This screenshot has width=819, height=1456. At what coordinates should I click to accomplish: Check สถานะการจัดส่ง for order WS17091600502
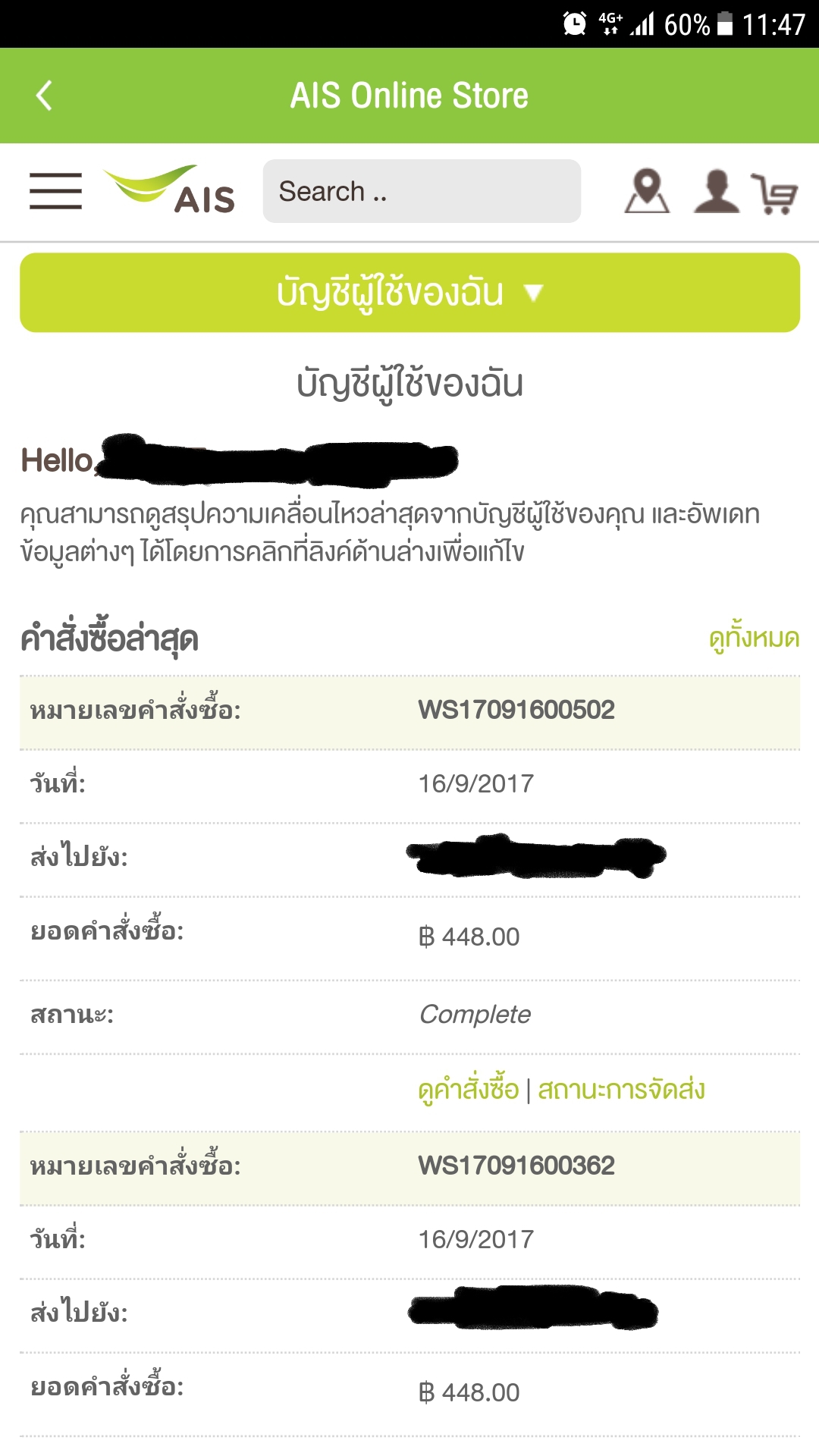tap(621, 1090)
